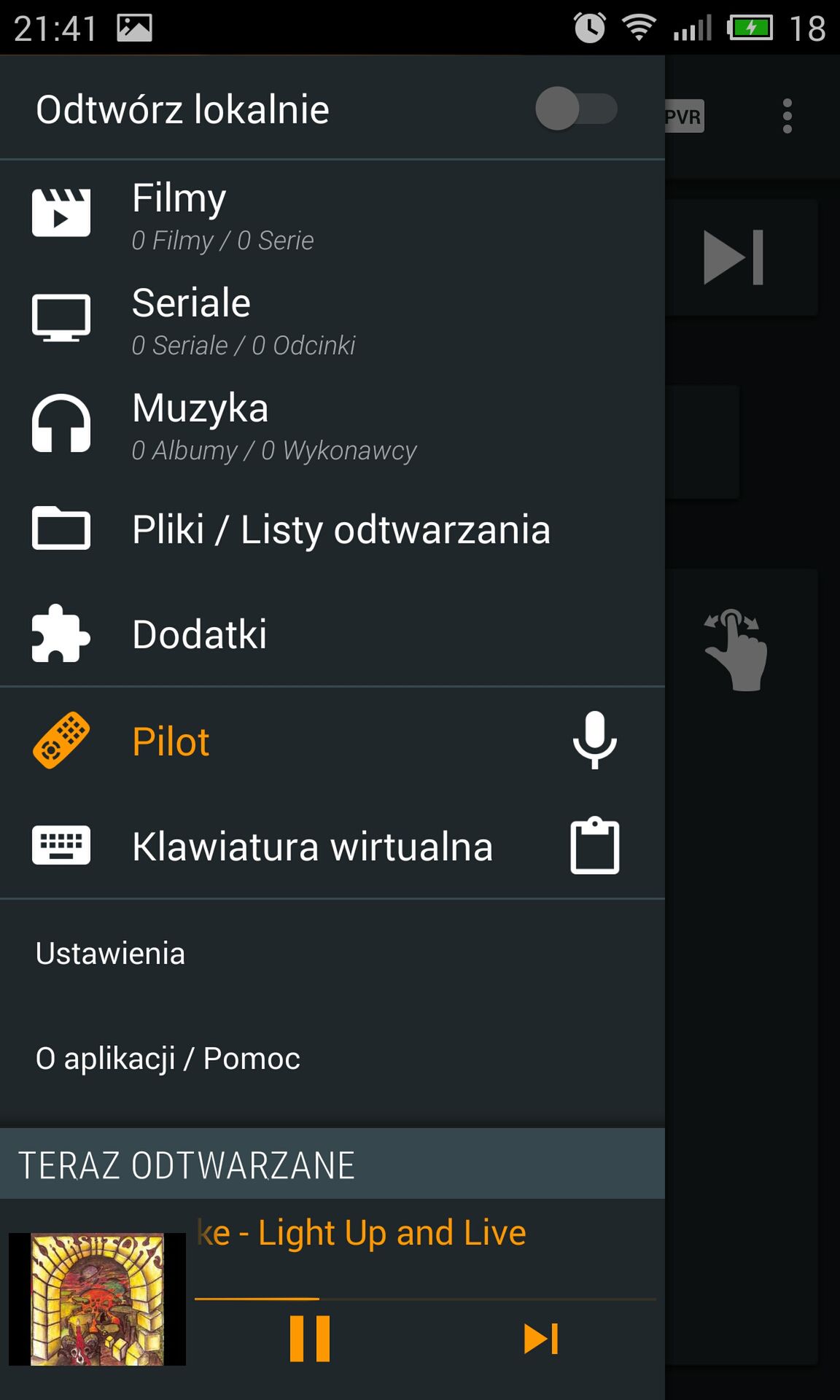Screen dimensions: 840x1400
Task: Select the Pilot remote entry
Action: tap(277, 741)
